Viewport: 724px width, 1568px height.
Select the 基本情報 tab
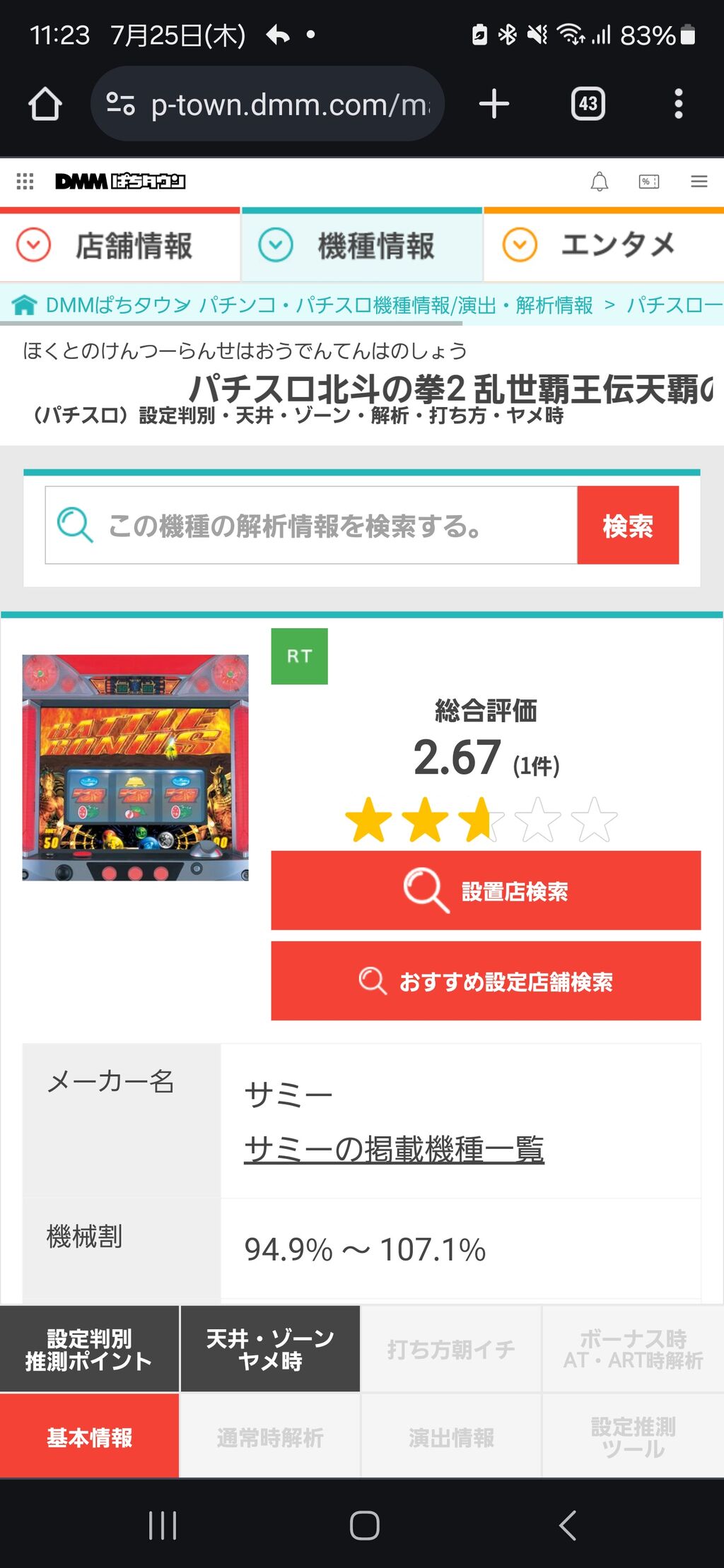pos(89,1437)
